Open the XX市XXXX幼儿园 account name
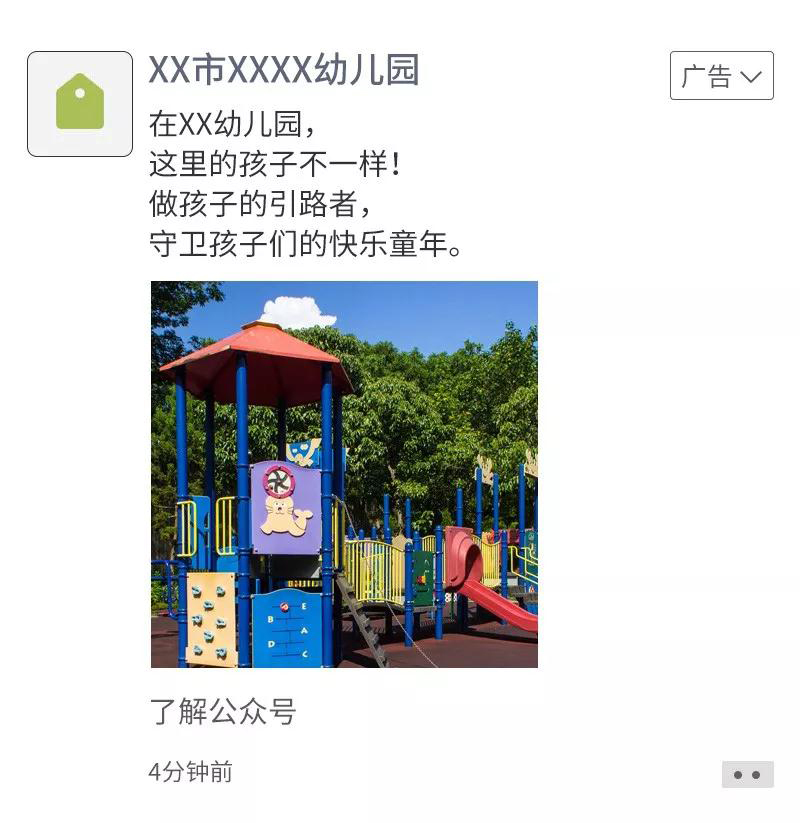800x823 pixels. [x=284, y=70]
